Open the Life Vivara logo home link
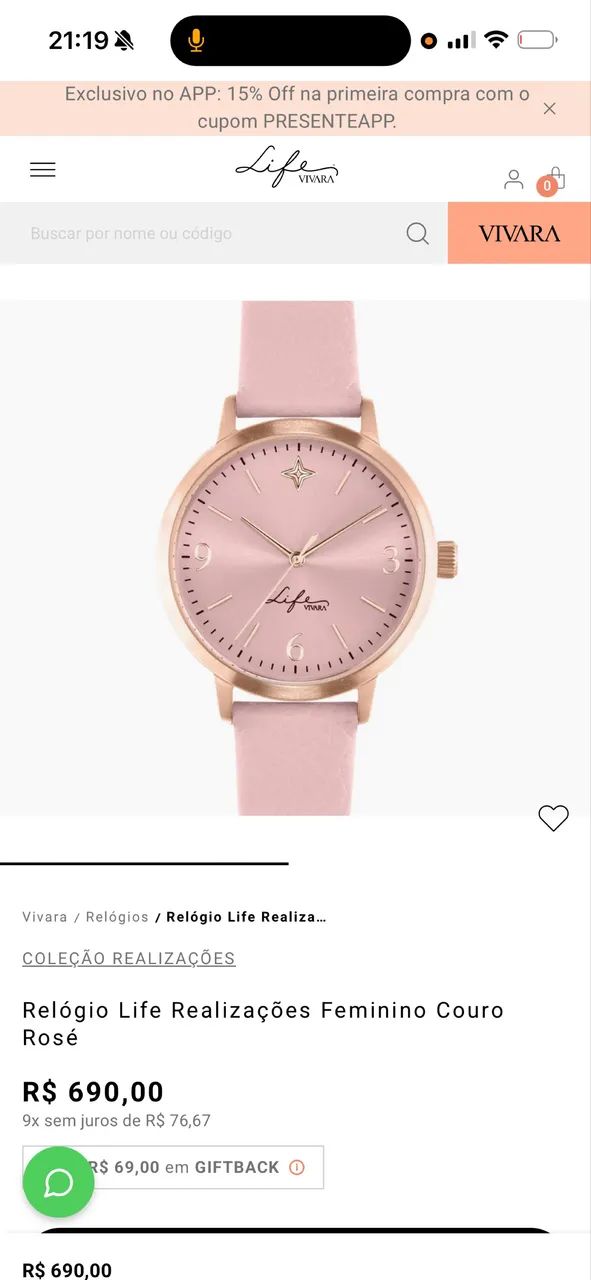Screen dimensions: 591x1280 coord(288,166)
